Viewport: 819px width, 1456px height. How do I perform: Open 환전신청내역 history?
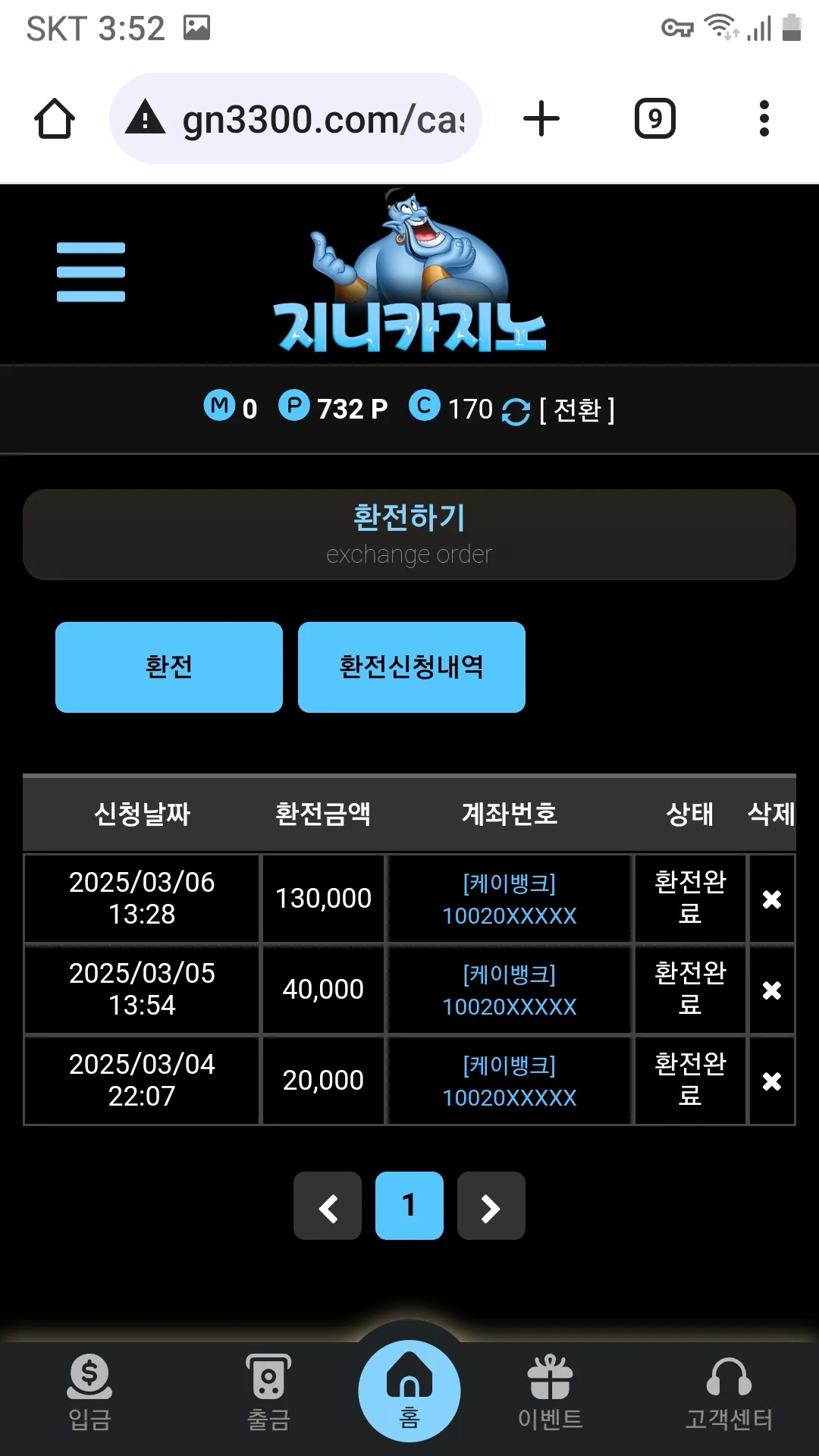[x=412, y=667]
